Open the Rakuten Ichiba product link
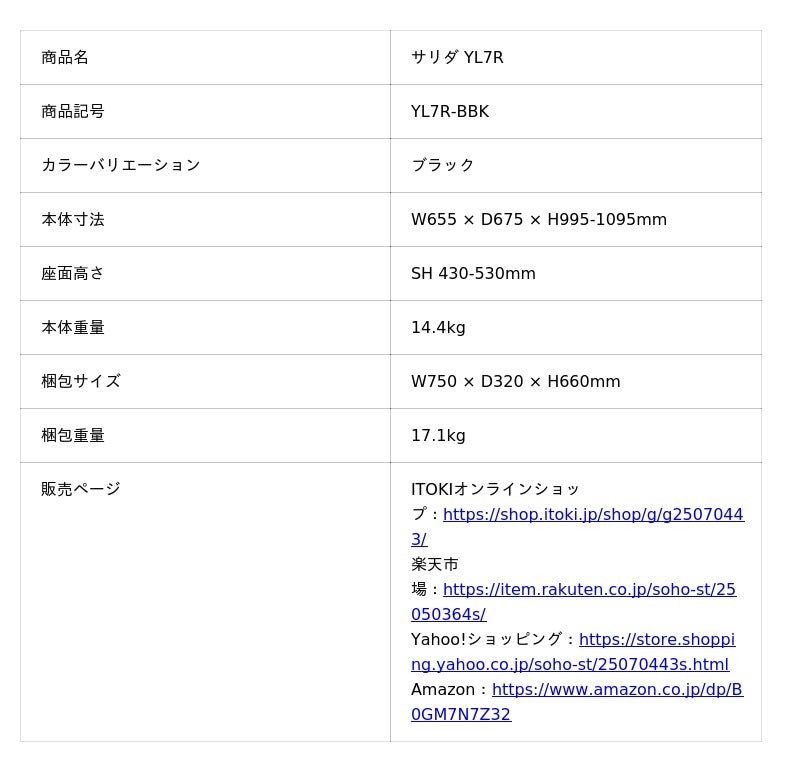 [x=589, y=590]
